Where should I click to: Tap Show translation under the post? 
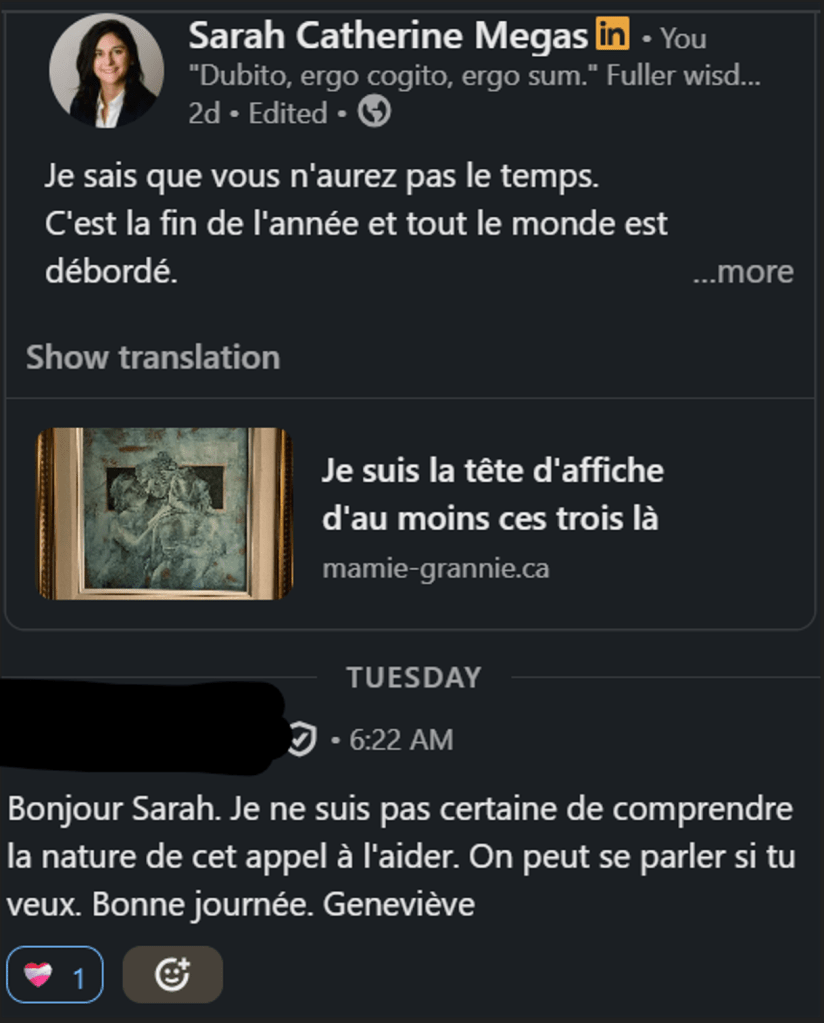point(153,357)
